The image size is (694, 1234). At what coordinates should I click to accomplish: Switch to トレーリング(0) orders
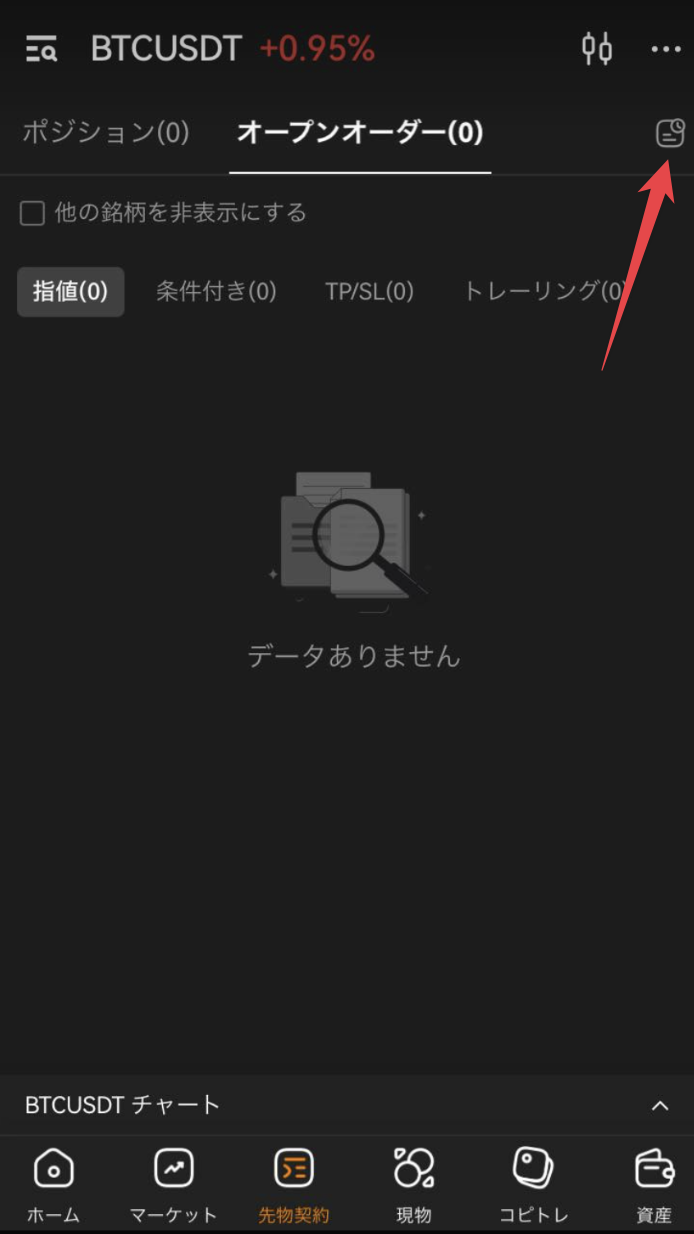tap(546, 291)
